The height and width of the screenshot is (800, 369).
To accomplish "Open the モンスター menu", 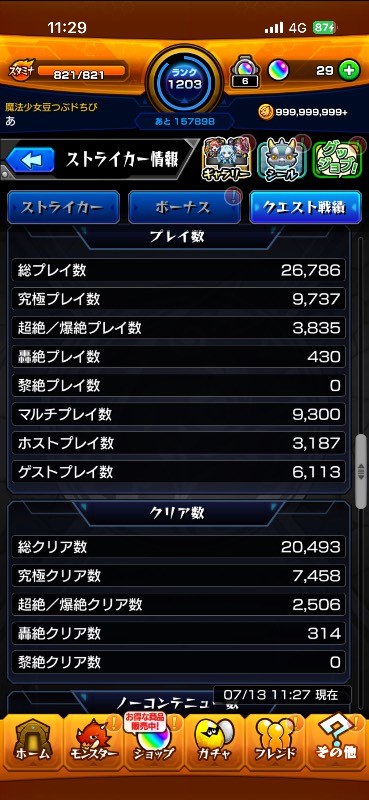I will 93,743.
